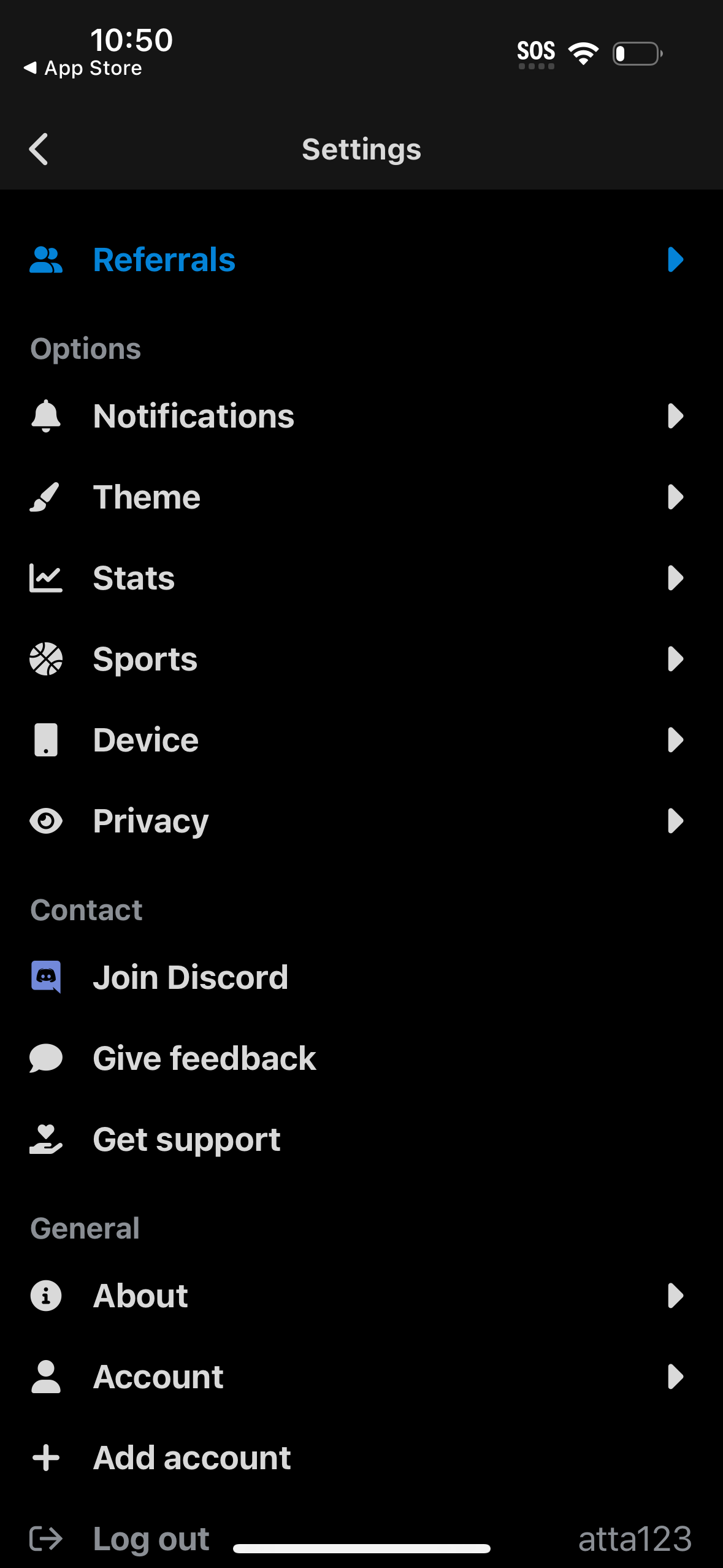The width and height of the screenshot is (723, 1568).
Task: Select the Device phone icon
Action: [x=46, y=740]
